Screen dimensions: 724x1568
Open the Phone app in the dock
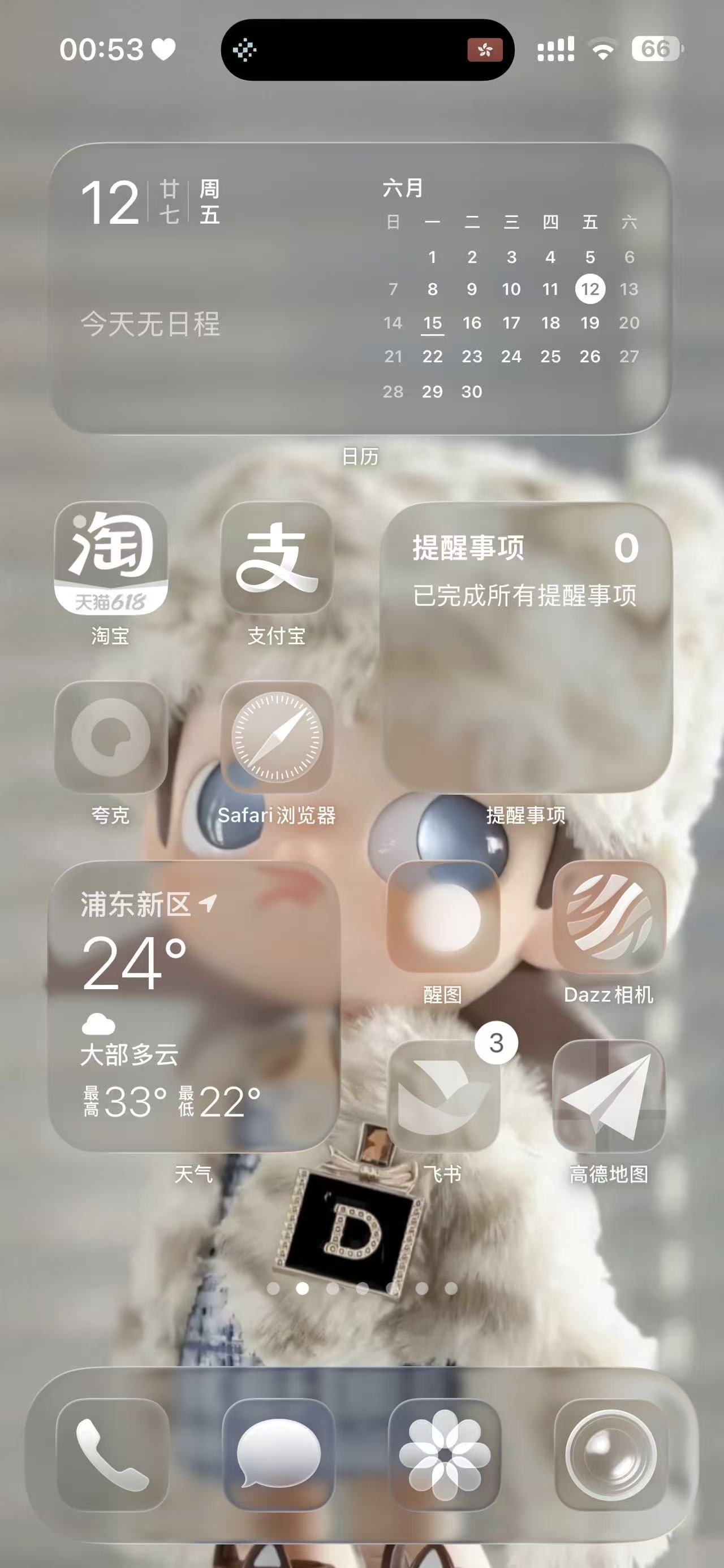tap(113, 1455)
